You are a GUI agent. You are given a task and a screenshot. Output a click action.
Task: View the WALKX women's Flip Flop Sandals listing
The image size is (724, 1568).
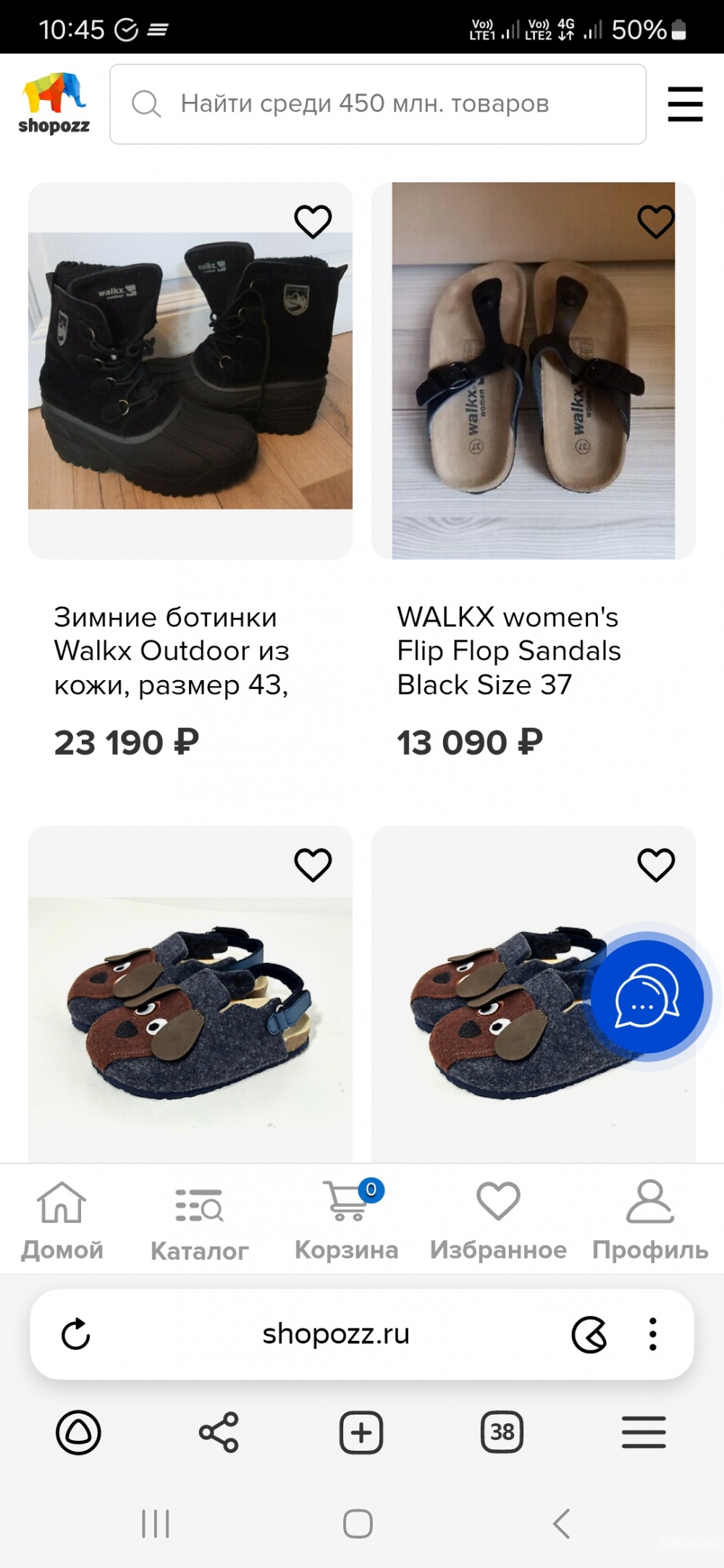[x=533, y=370]
